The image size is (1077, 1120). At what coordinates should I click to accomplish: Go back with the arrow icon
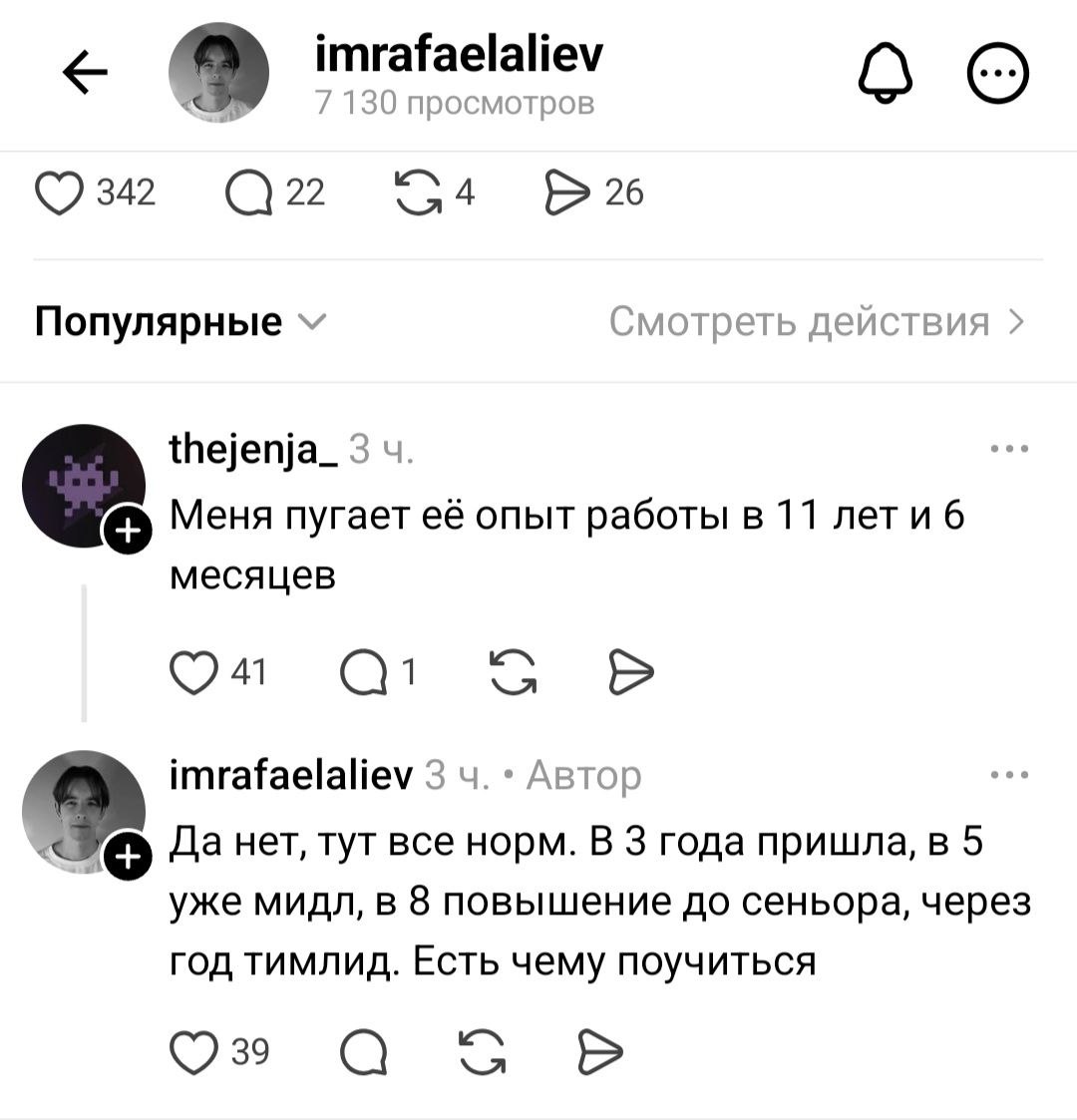87,74
